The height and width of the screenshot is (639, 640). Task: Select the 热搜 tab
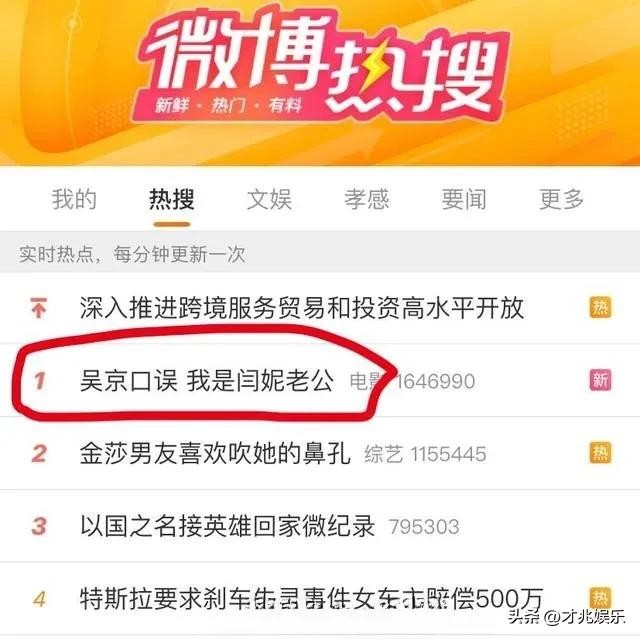coord(171,199)
